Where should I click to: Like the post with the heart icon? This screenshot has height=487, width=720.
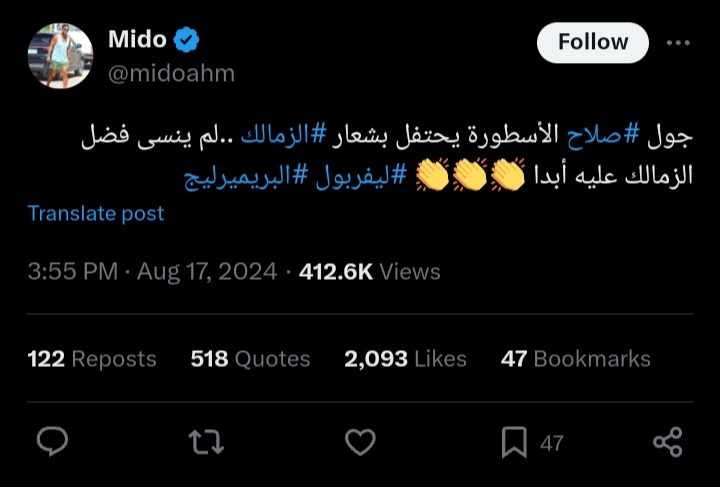click(360, 442)
